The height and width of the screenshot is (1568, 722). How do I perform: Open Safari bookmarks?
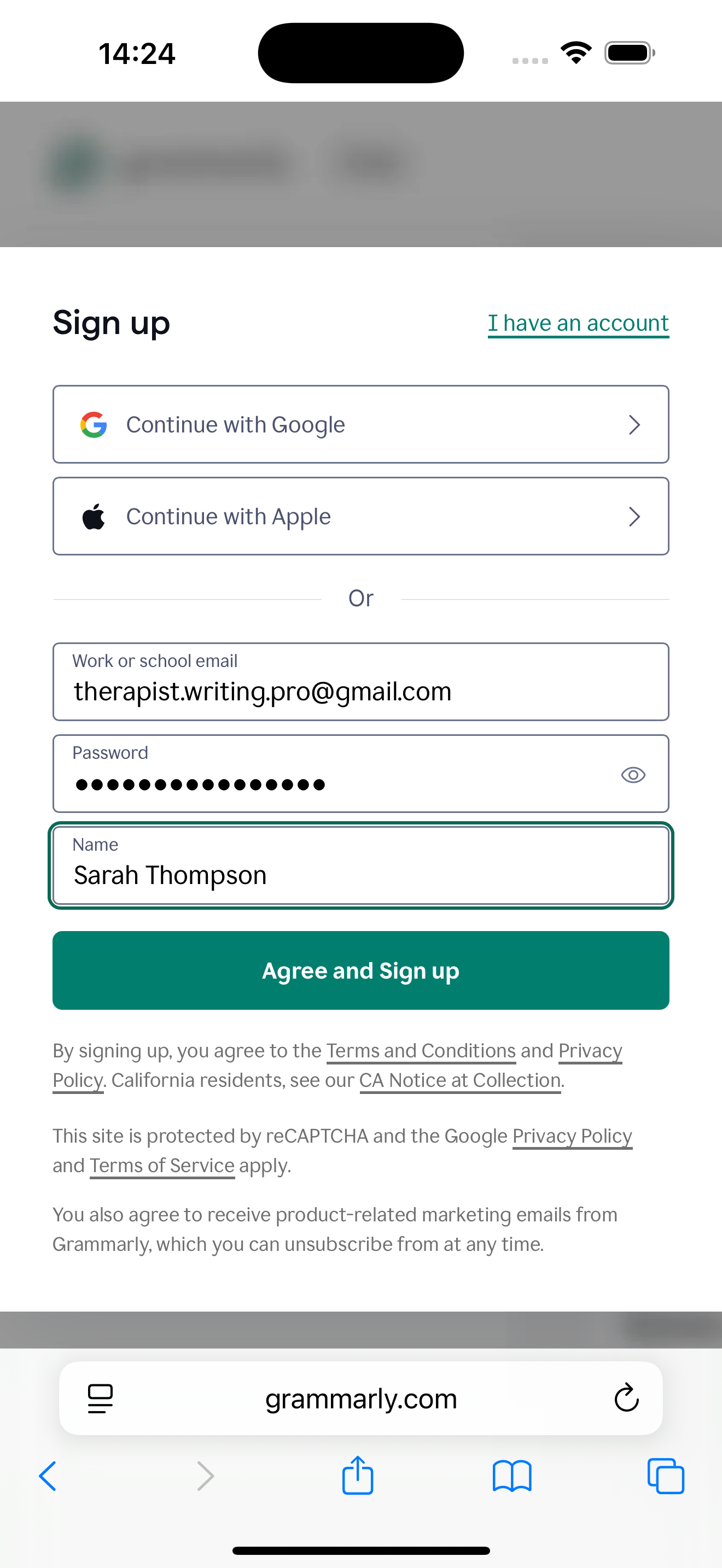click(512, 1476)
